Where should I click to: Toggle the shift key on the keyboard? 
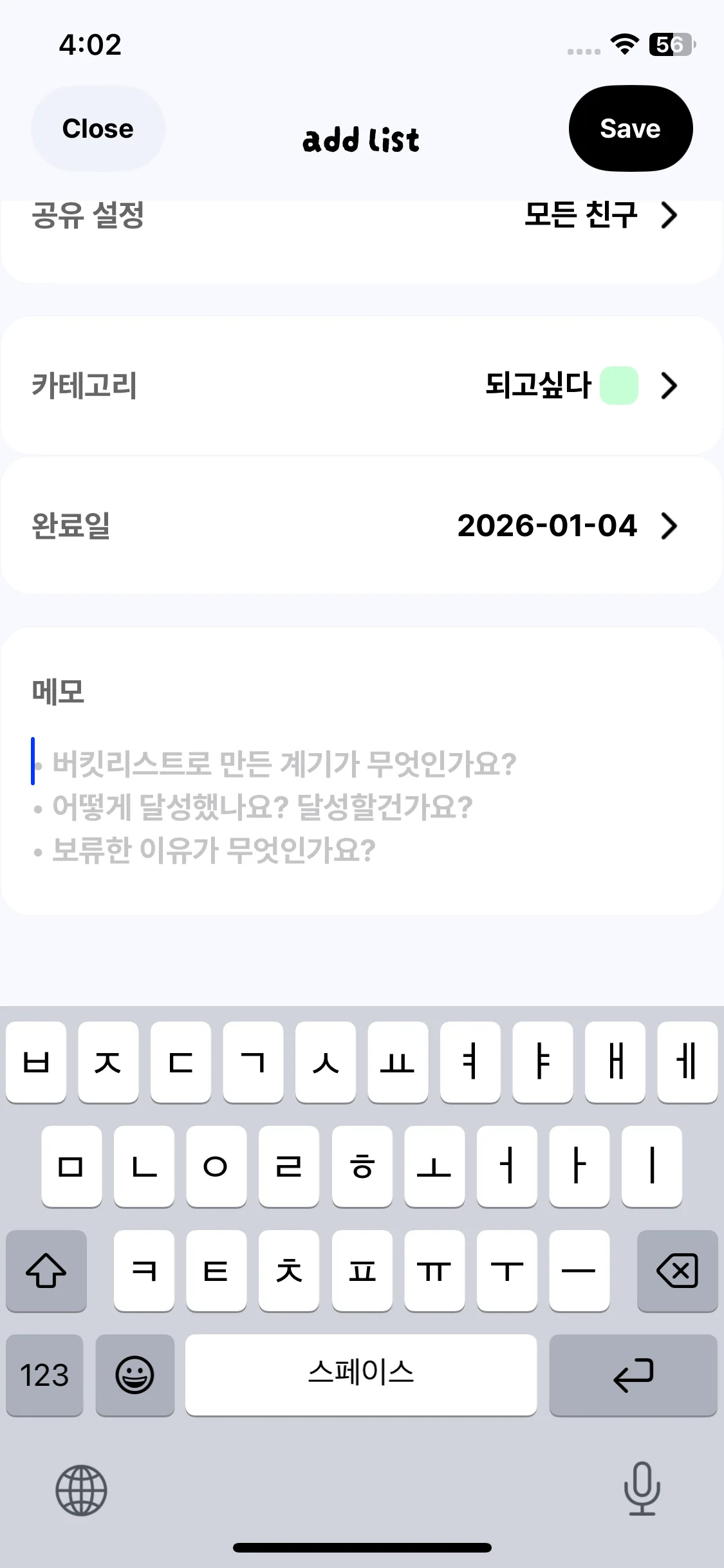click(46, 1271)
